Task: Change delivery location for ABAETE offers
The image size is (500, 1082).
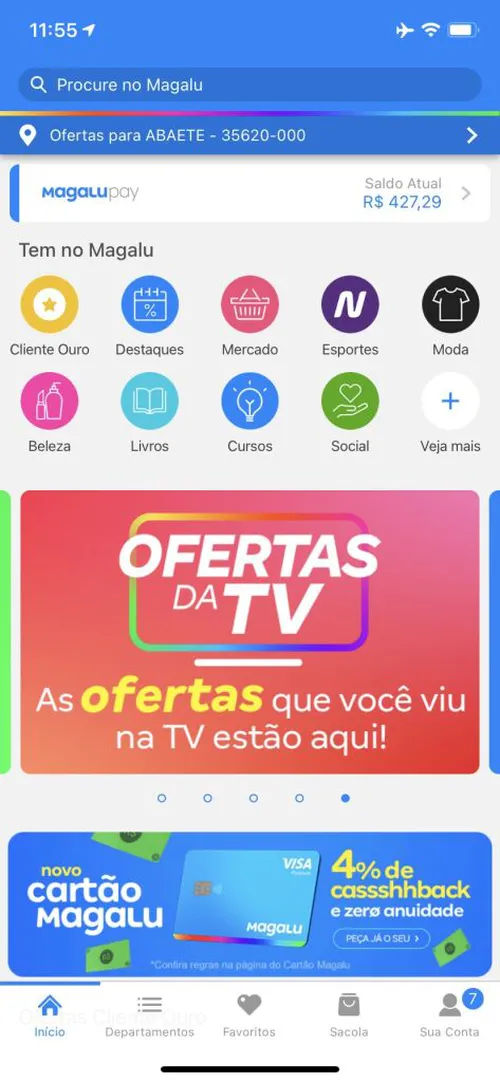Action: (250, 135)
